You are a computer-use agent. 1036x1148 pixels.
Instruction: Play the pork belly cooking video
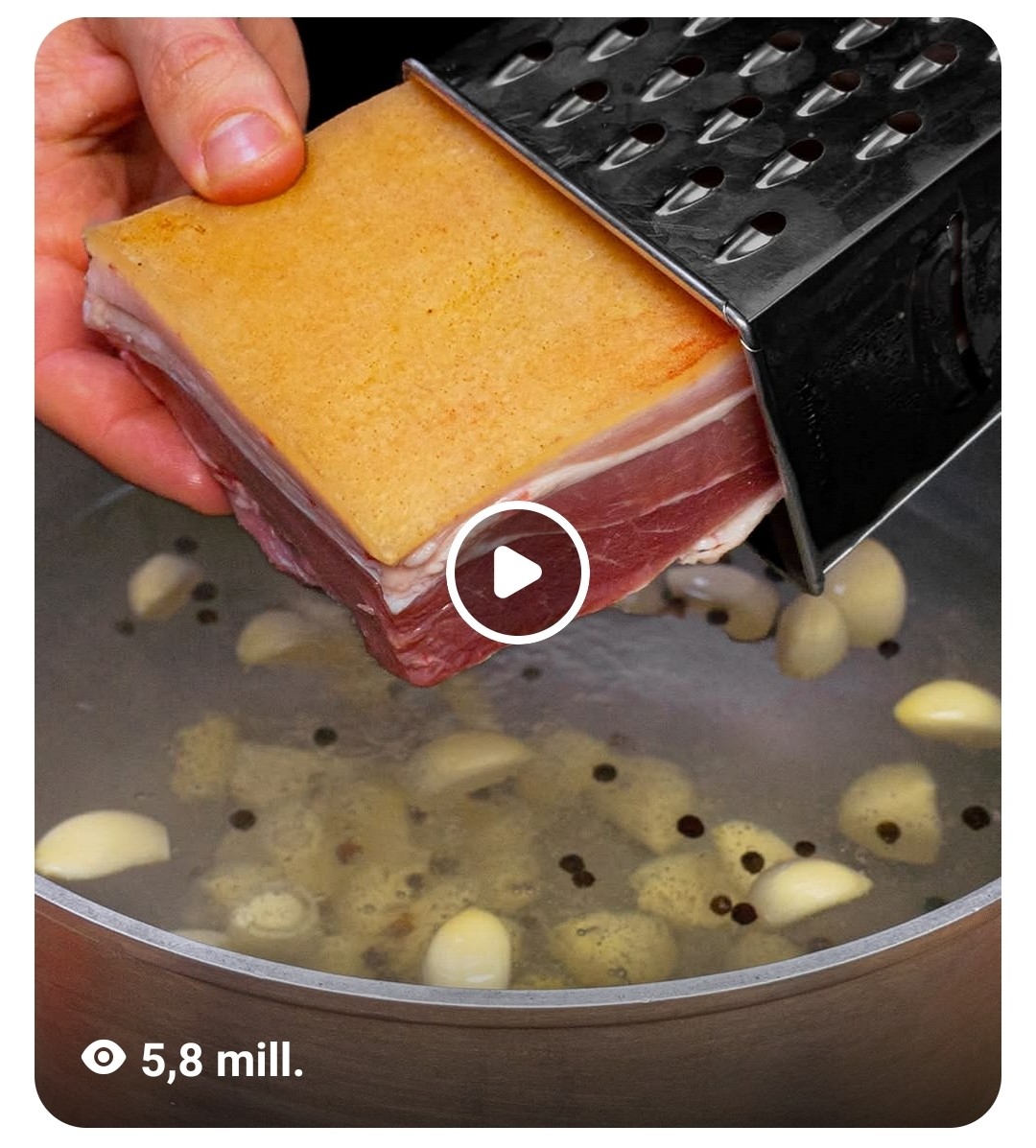517,574
